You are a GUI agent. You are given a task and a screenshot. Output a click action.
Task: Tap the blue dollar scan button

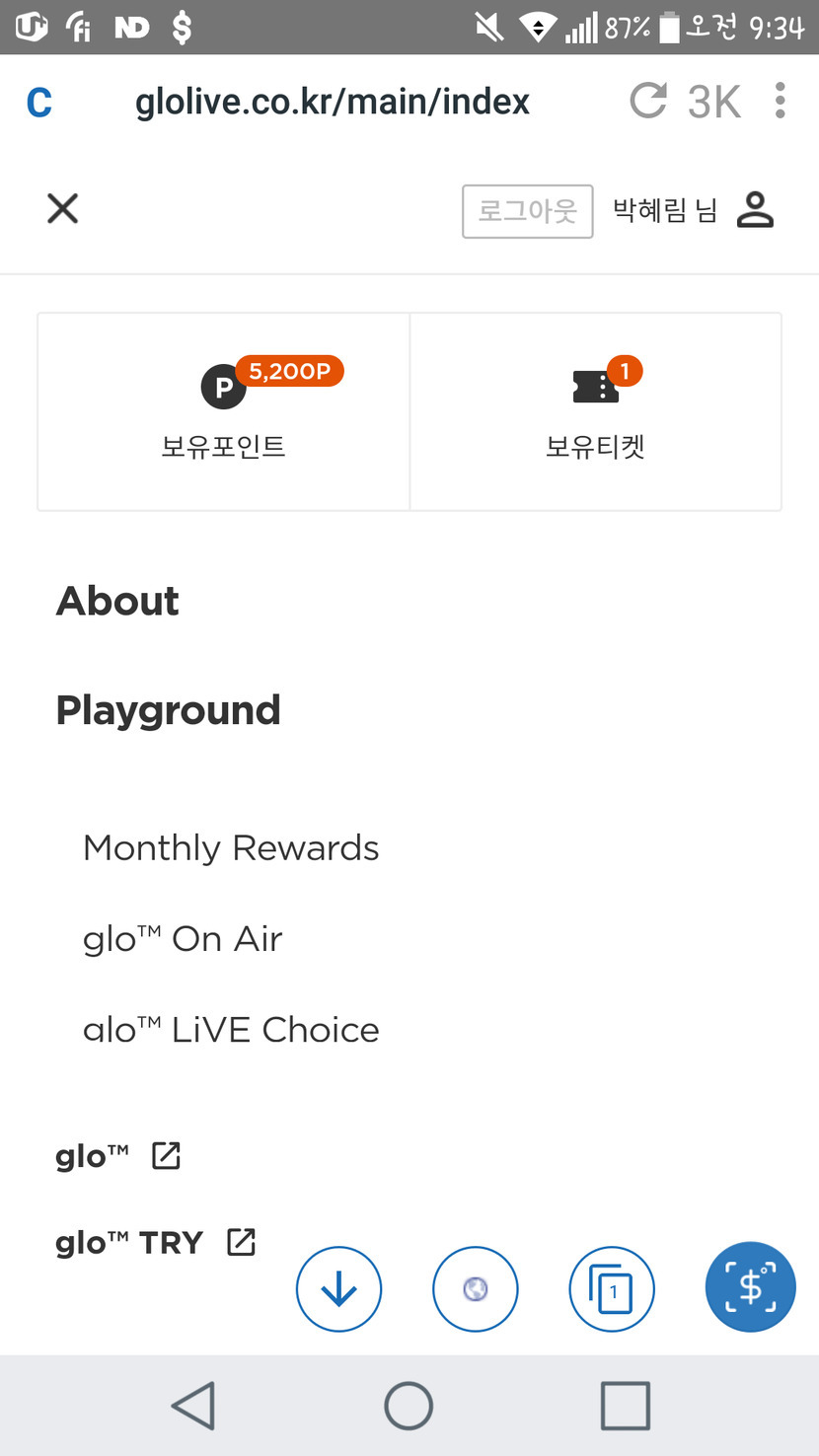pos(750,1287)
